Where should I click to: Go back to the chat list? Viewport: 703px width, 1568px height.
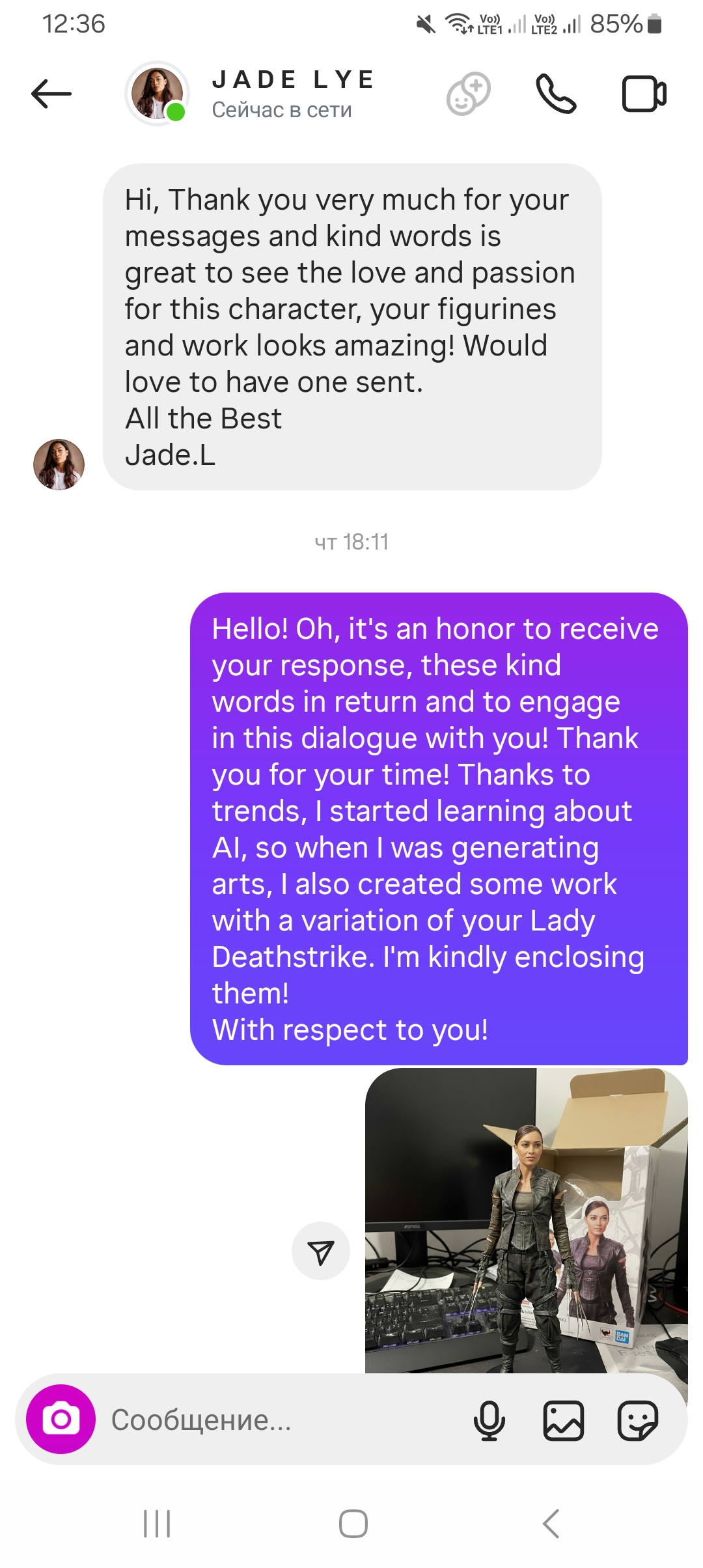[x=51, y=94]
